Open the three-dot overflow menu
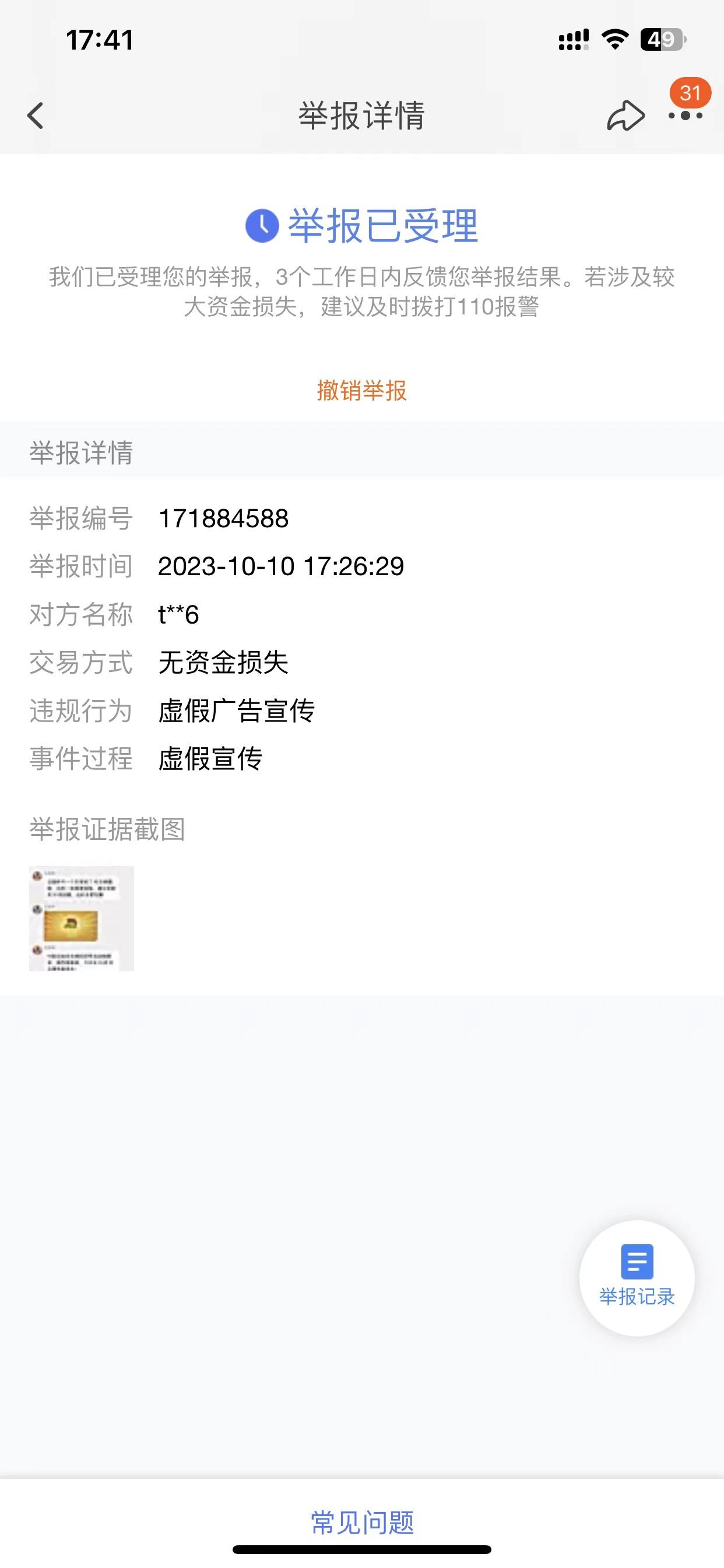724x1568 pixels. click(685, 116)
